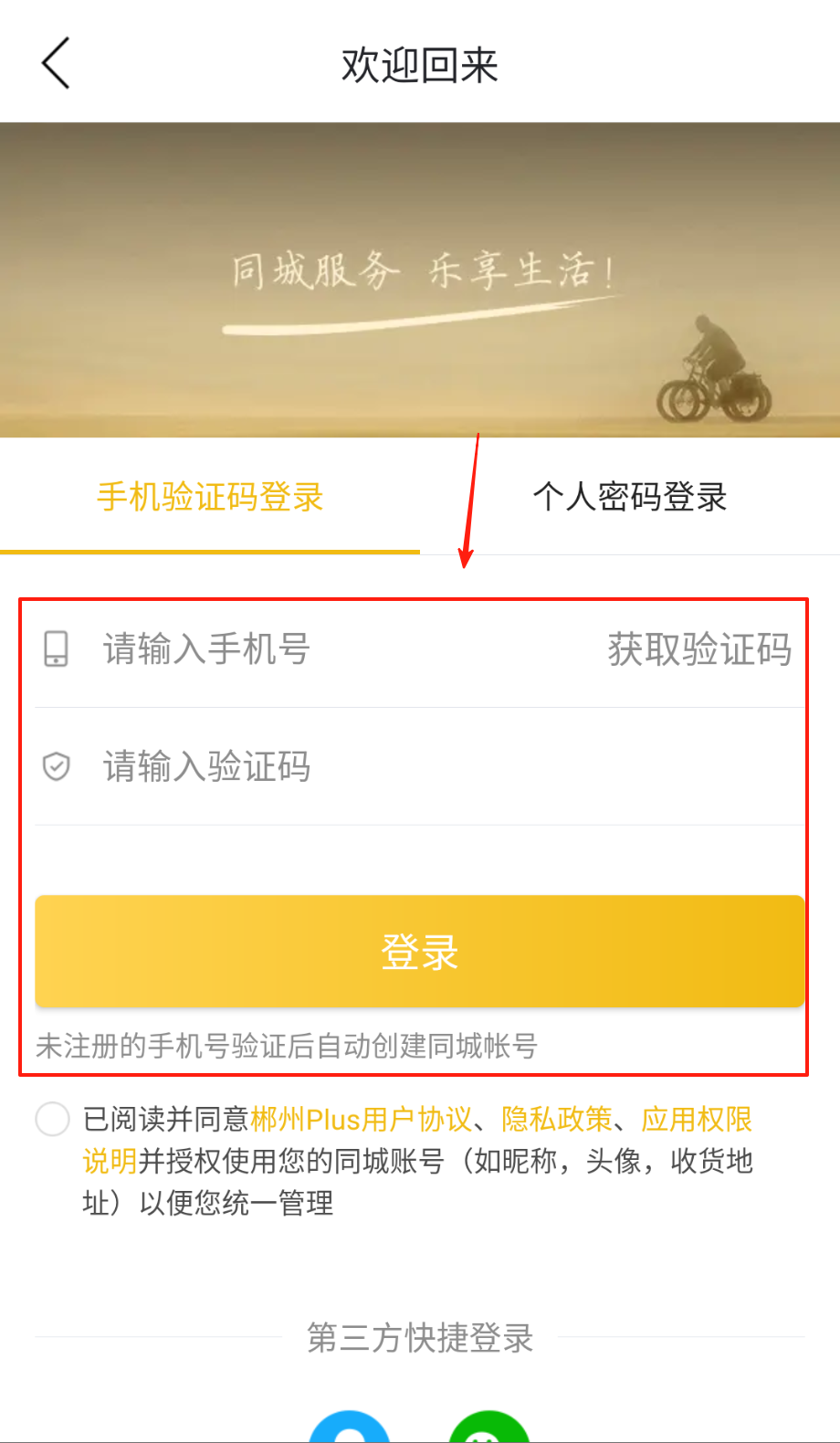Open the 应用权限说明 link
This screenshot has height=1443, width=840.
[696, 1119]
